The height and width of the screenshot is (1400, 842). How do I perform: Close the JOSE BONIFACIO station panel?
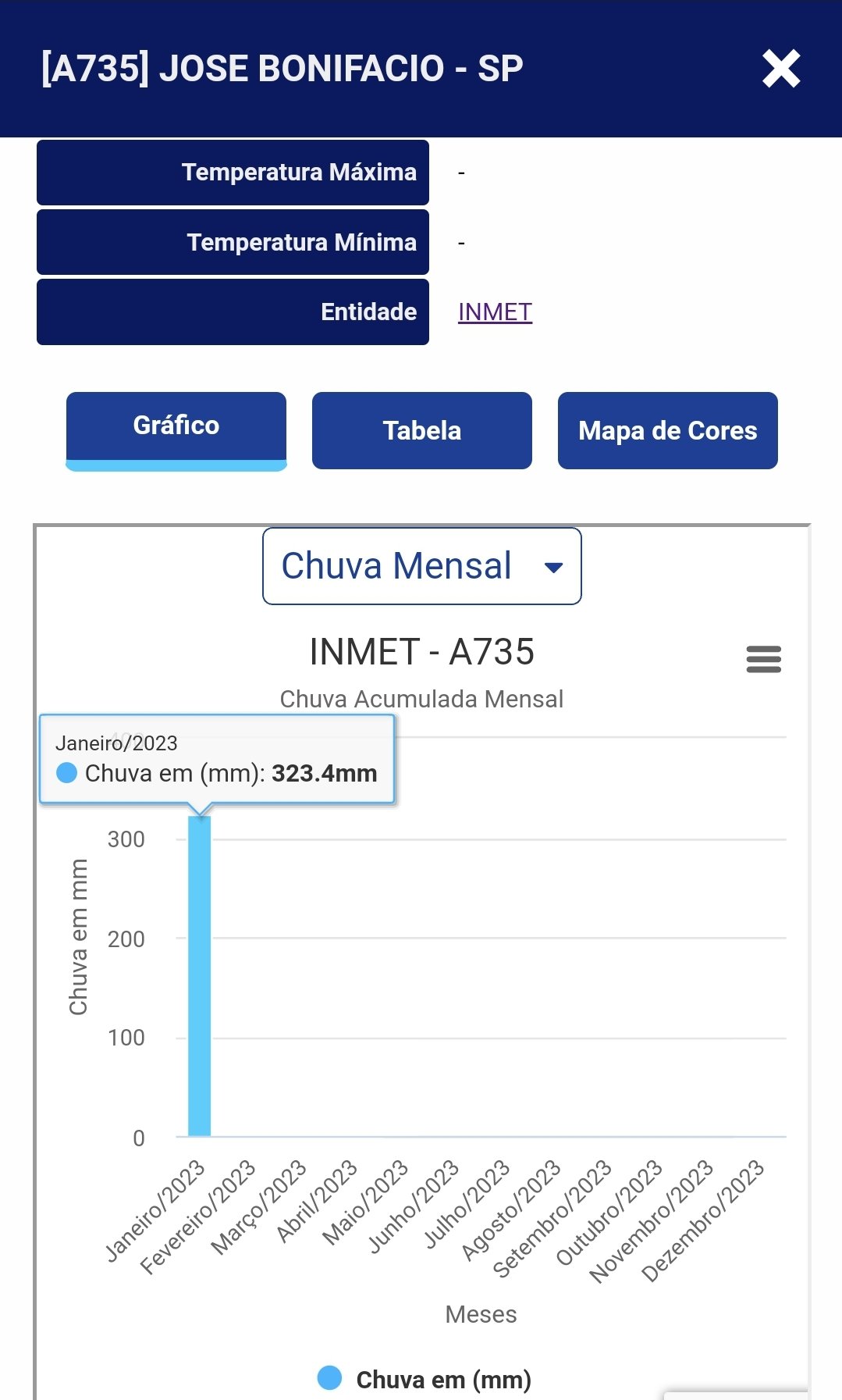click(x=781, y=69)
